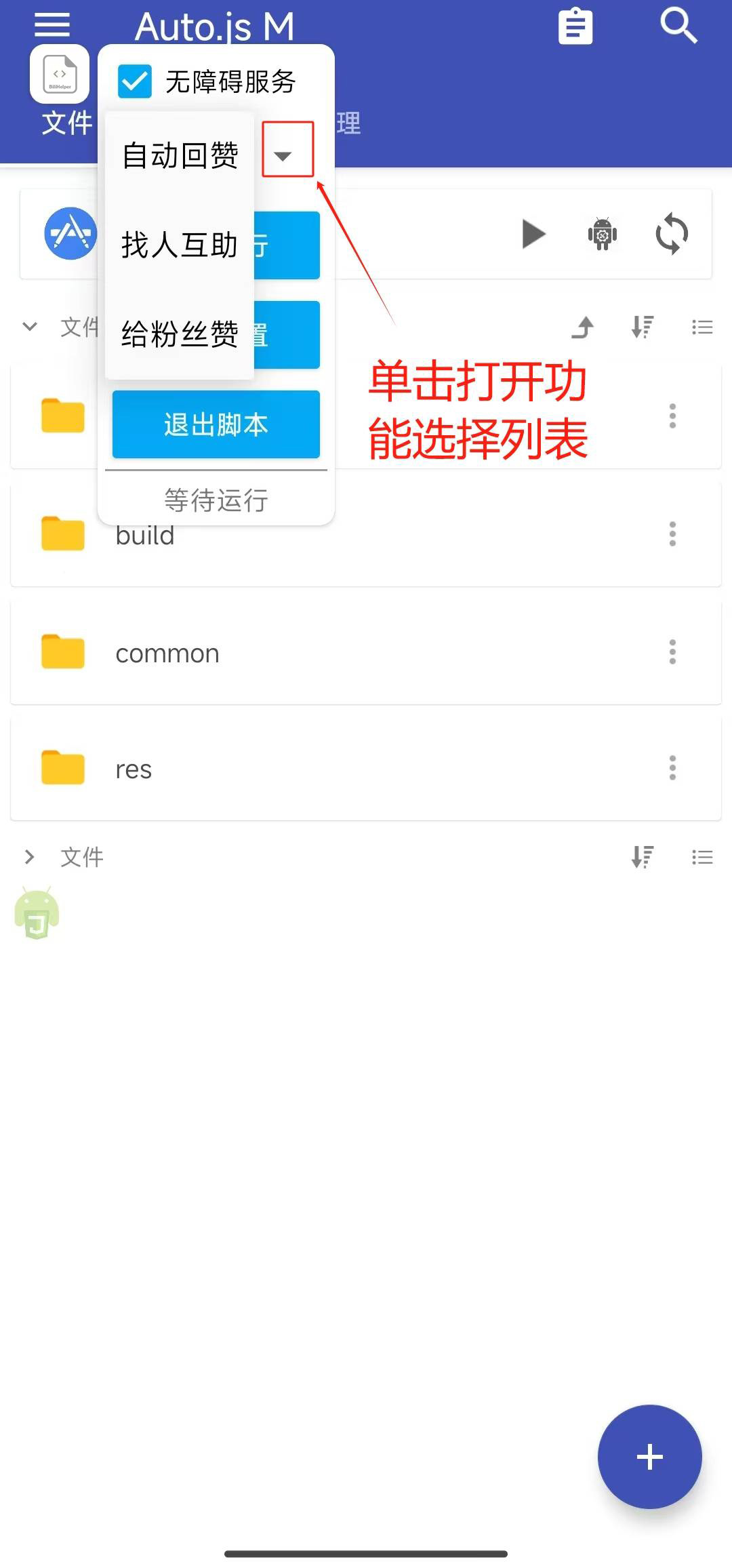Create a new item with plus button
The height and width of the screenshot is (1568, 732).
tap(649, 1456)
